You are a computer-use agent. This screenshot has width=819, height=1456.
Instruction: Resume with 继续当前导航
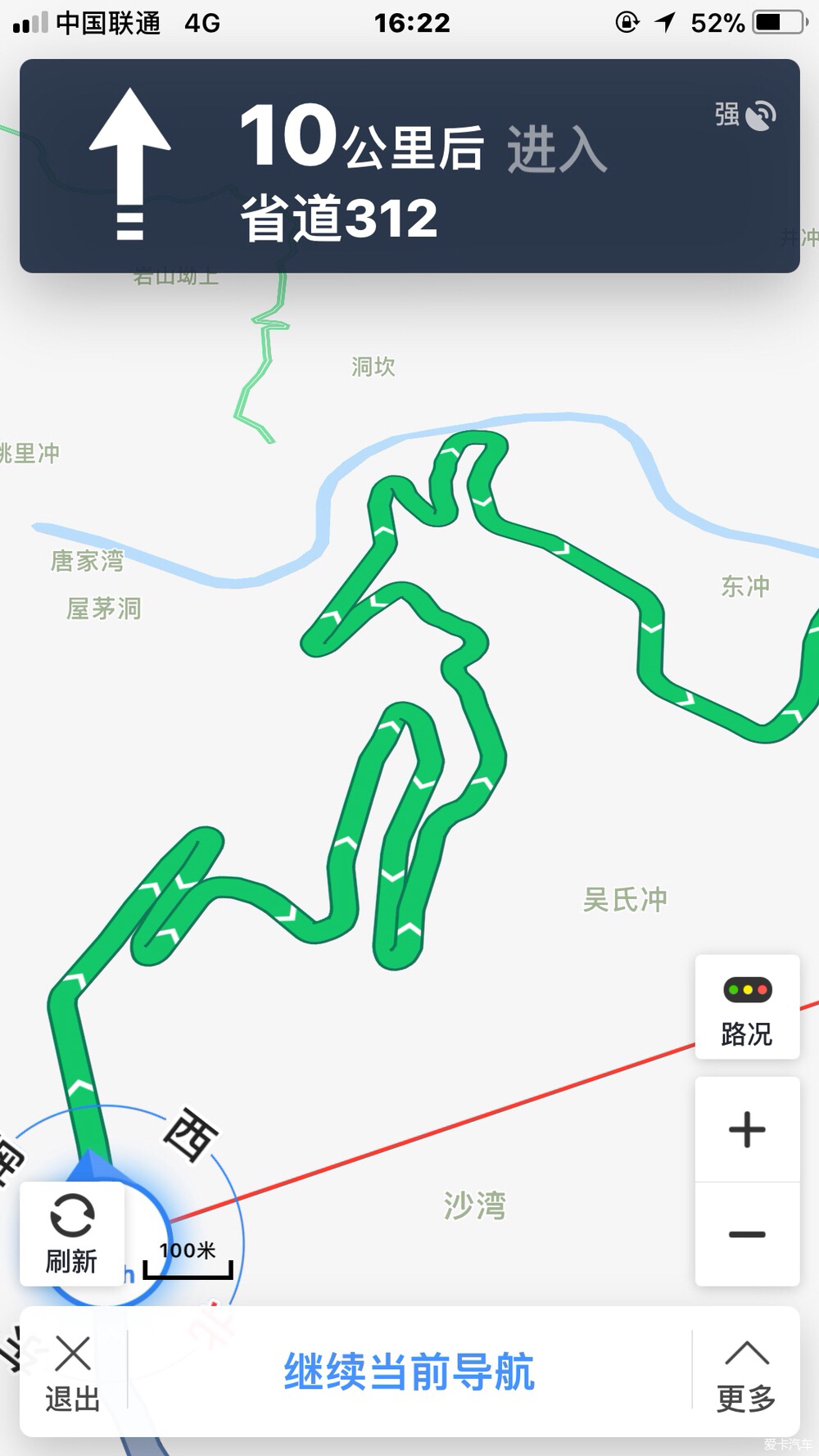point(409,1372)
